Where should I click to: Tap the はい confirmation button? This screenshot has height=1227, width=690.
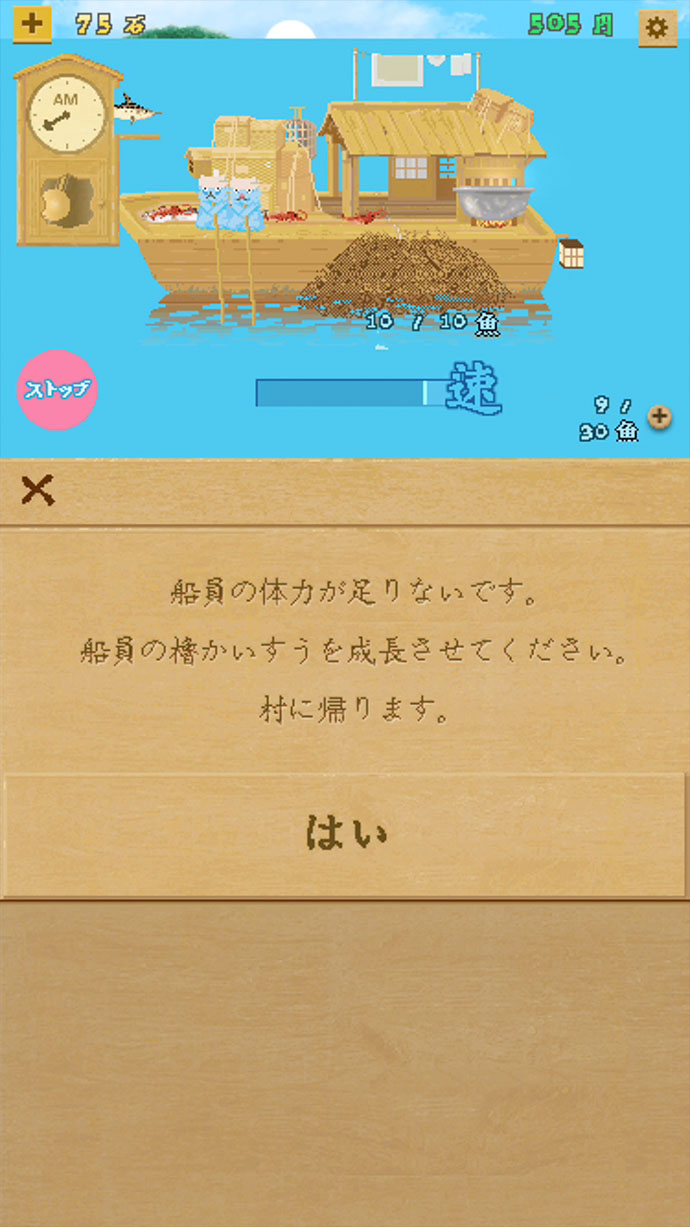(345, 836)
